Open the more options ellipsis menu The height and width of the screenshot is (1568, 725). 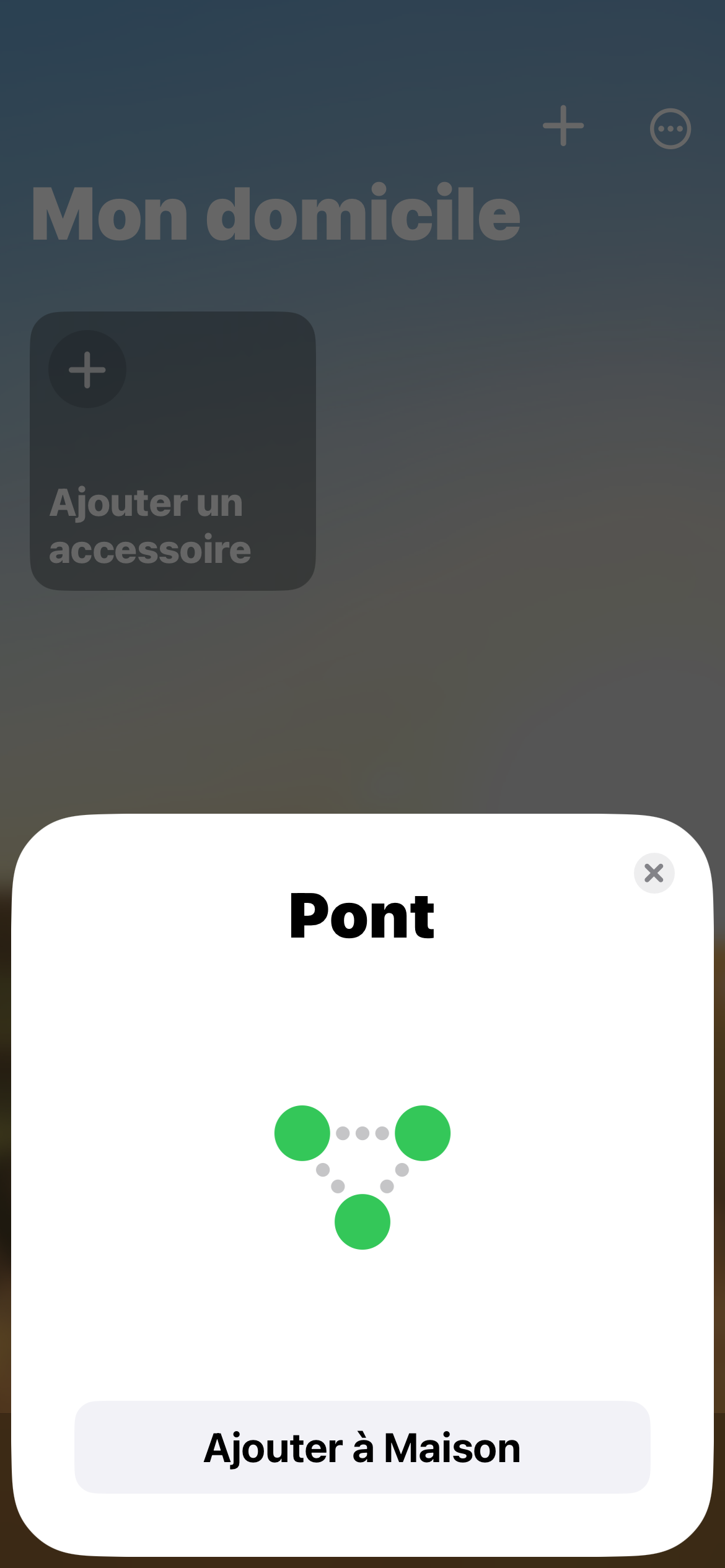pyautogui.click(x=670, y=129)
